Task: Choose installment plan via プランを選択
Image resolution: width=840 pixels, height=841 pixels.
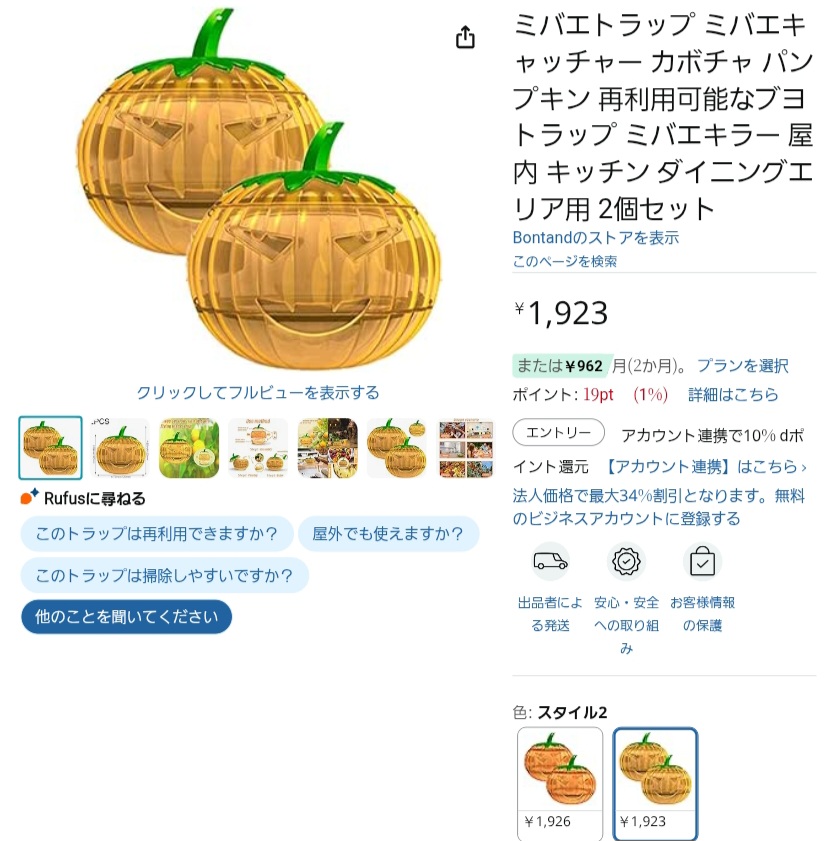Action: click(x=742, y=366)
